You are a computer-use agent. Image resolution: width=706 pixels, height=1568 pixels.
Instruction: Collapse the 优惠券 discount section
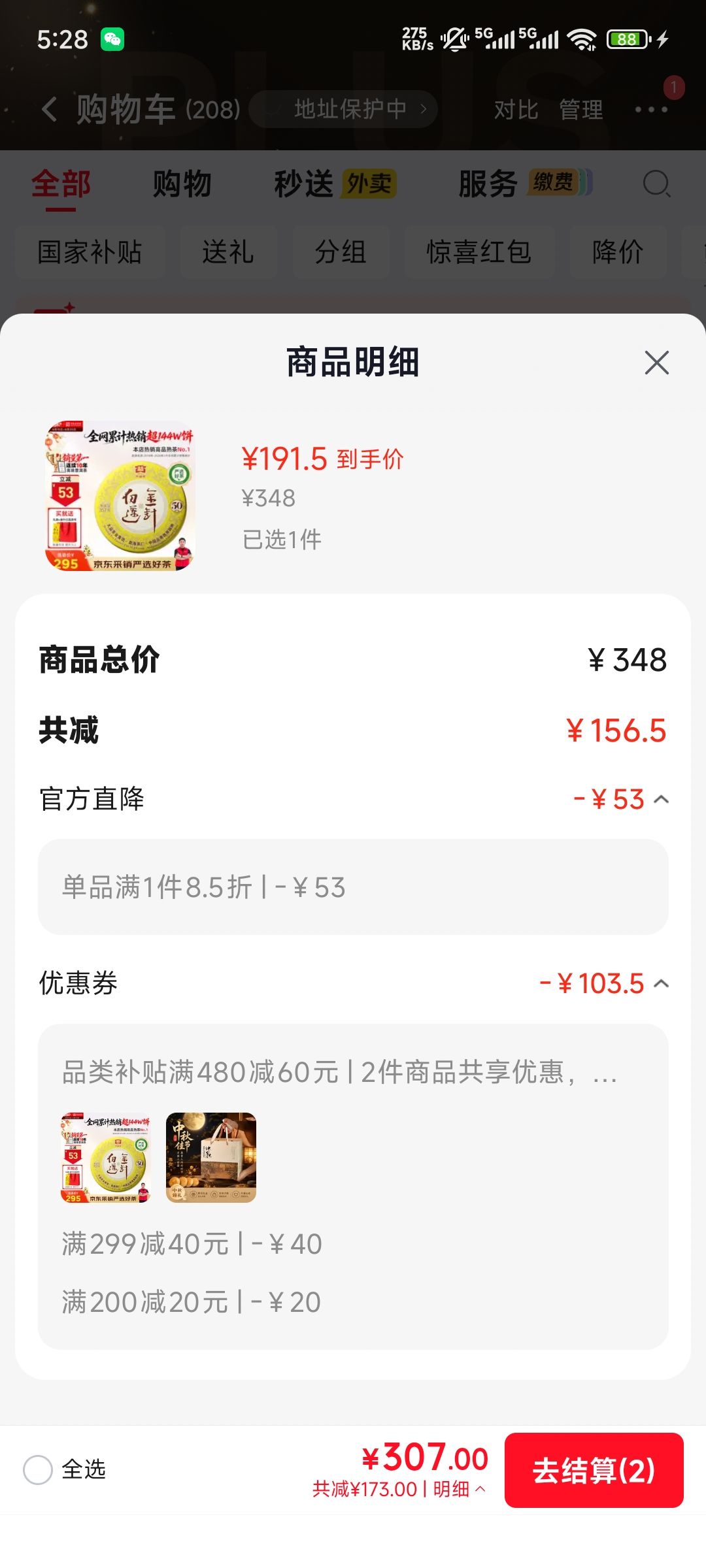pyautogui.click(x=662, y=983)
